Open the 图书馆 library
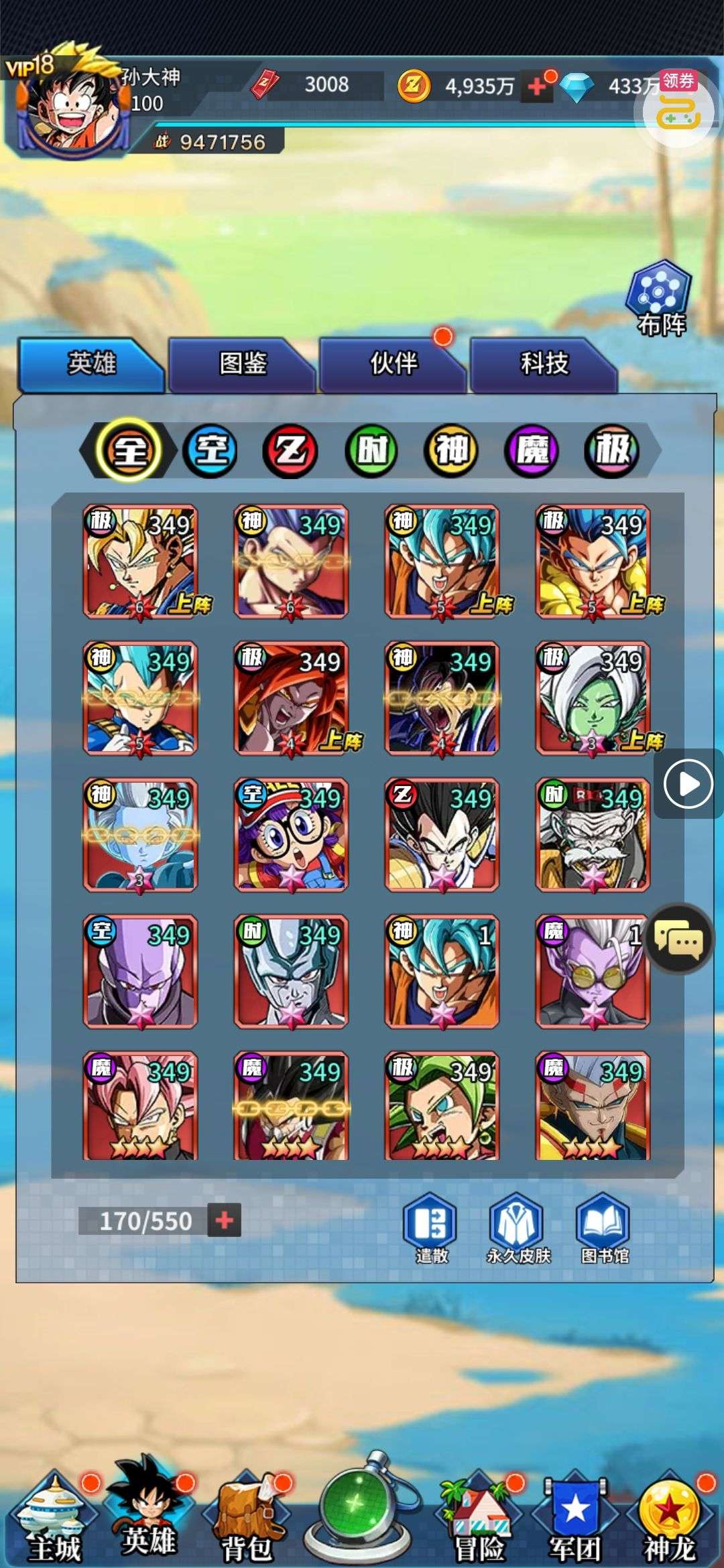 [604, 1229]
